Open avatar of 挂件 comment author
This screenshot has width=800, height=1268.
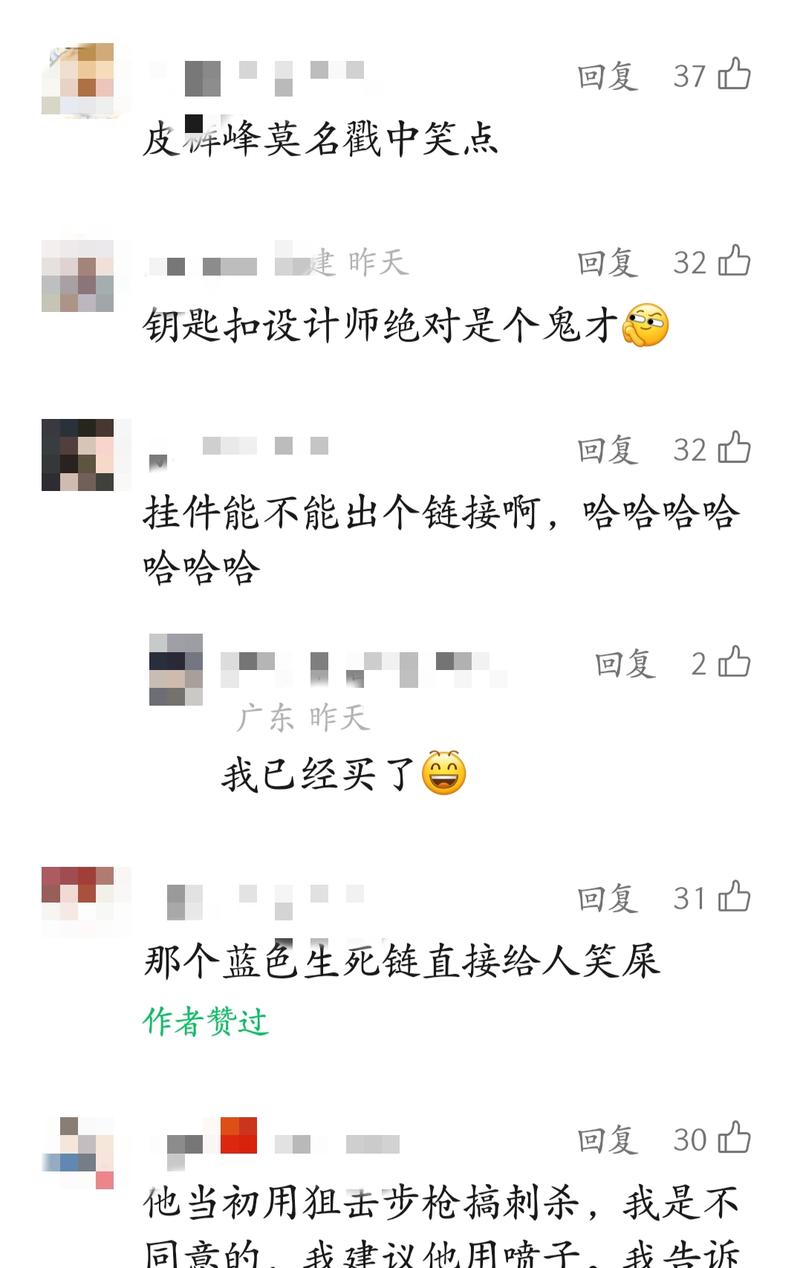[x=77, y=455]
